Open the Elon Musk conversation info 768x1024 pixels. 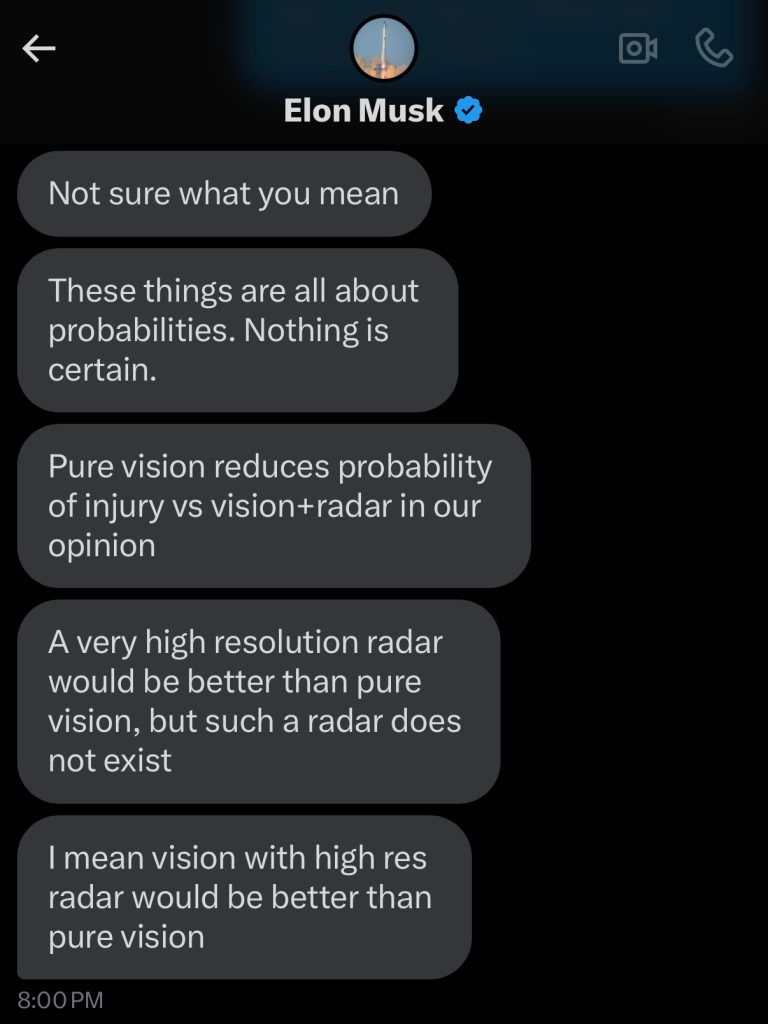click(x=364, y=110)
